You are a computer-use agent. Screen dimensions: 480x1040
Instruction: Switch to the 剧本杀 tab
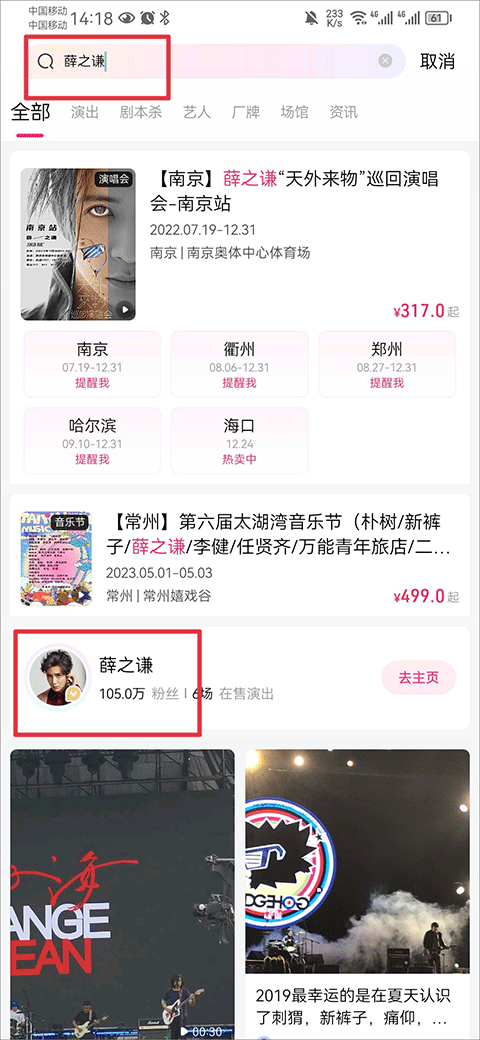point(141,112)
